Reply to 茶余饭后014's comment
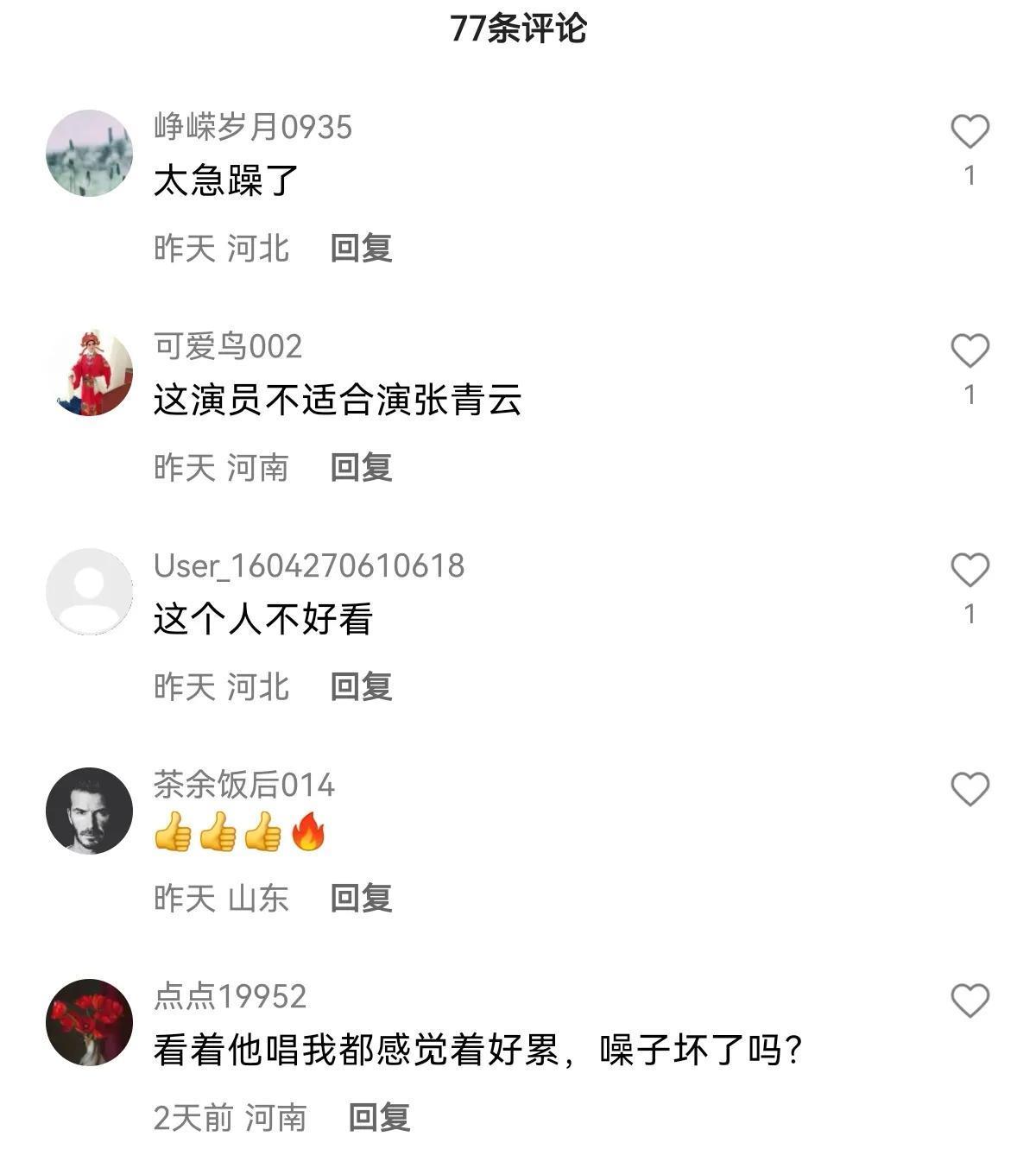Viewport: 1036px width, 1168px height. 361,899
